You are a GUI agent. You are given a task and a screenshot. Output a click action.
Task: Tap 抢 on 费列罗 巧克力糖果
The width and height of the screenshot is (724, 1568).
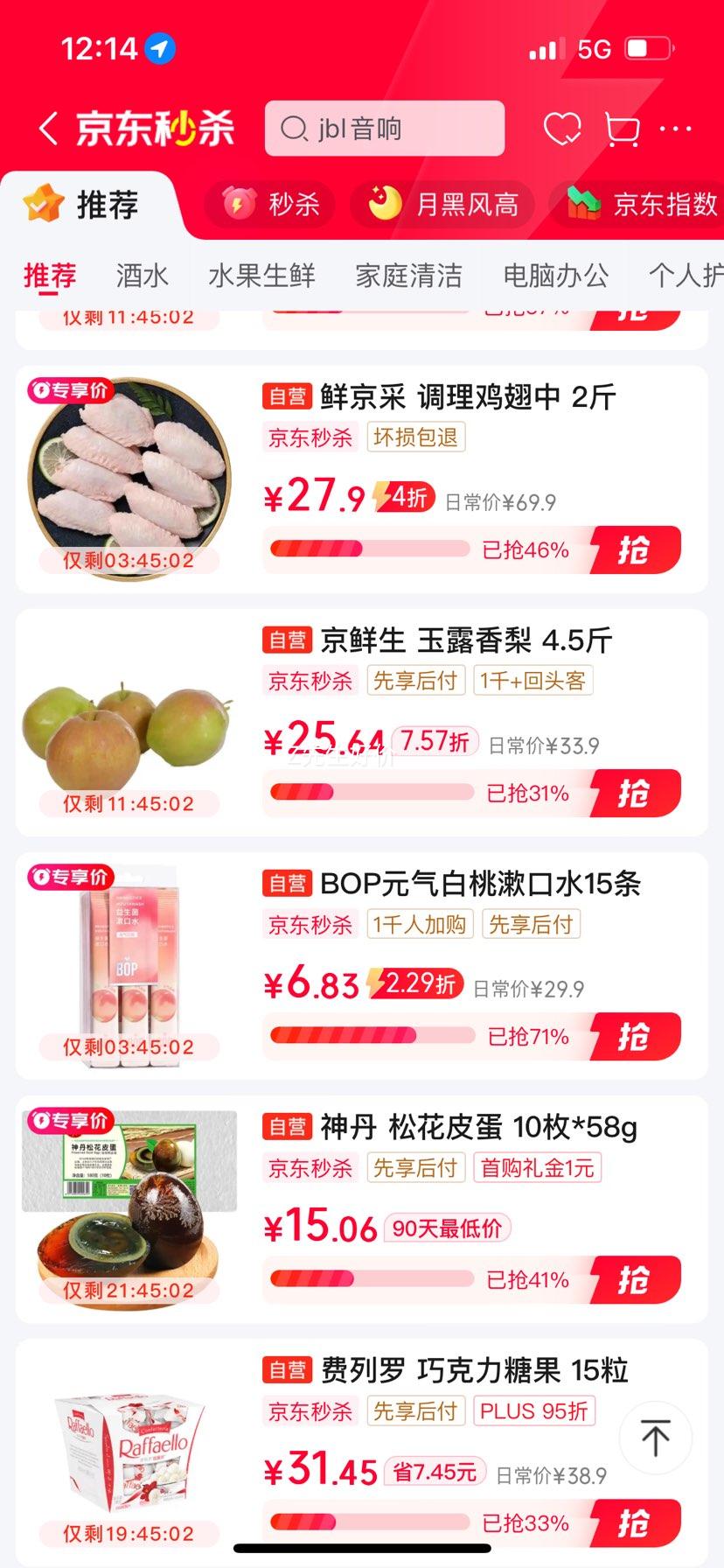click(x=636, y=1522)
